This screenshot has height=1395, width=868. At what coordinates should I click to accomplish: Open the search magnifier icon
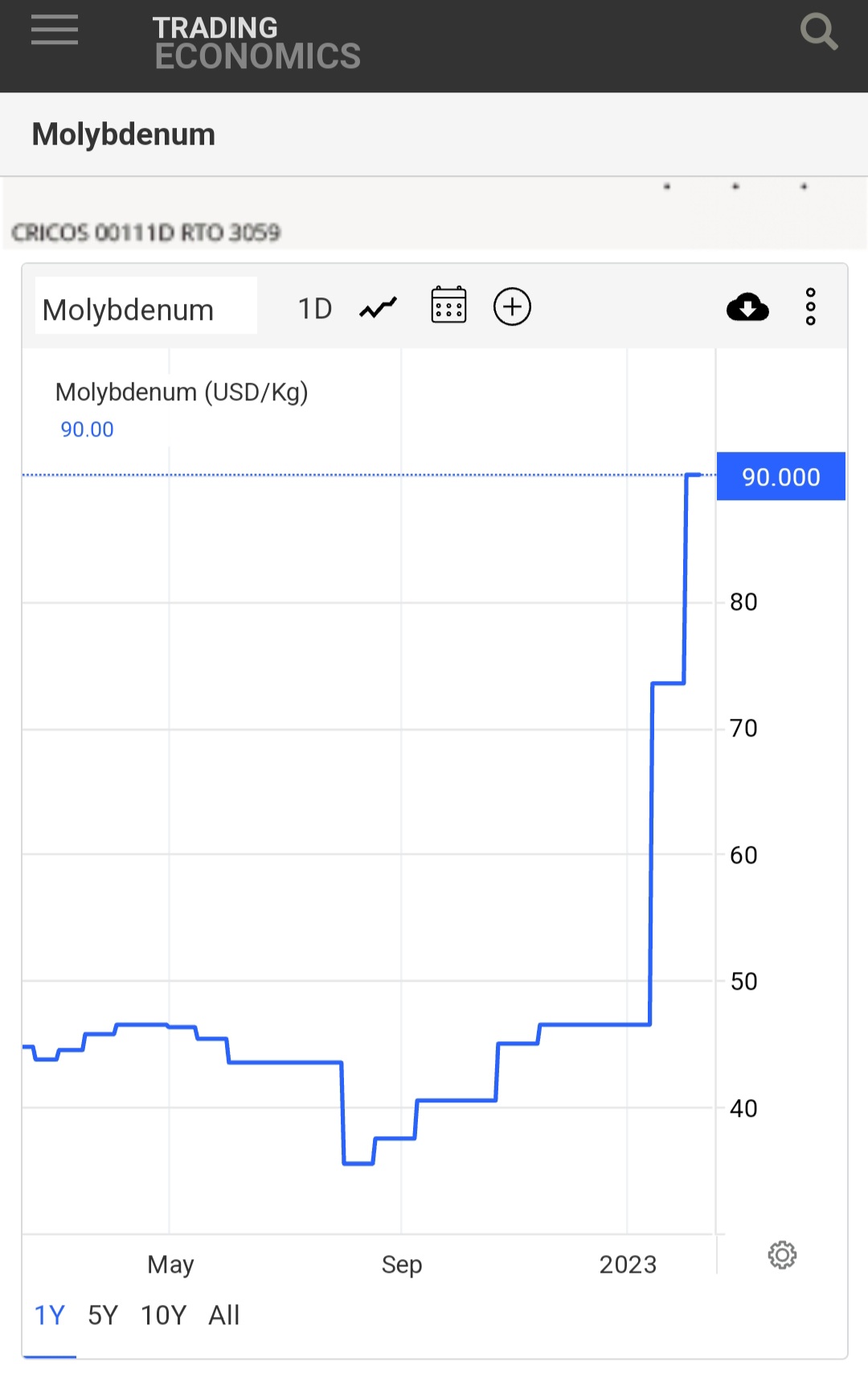819,32
